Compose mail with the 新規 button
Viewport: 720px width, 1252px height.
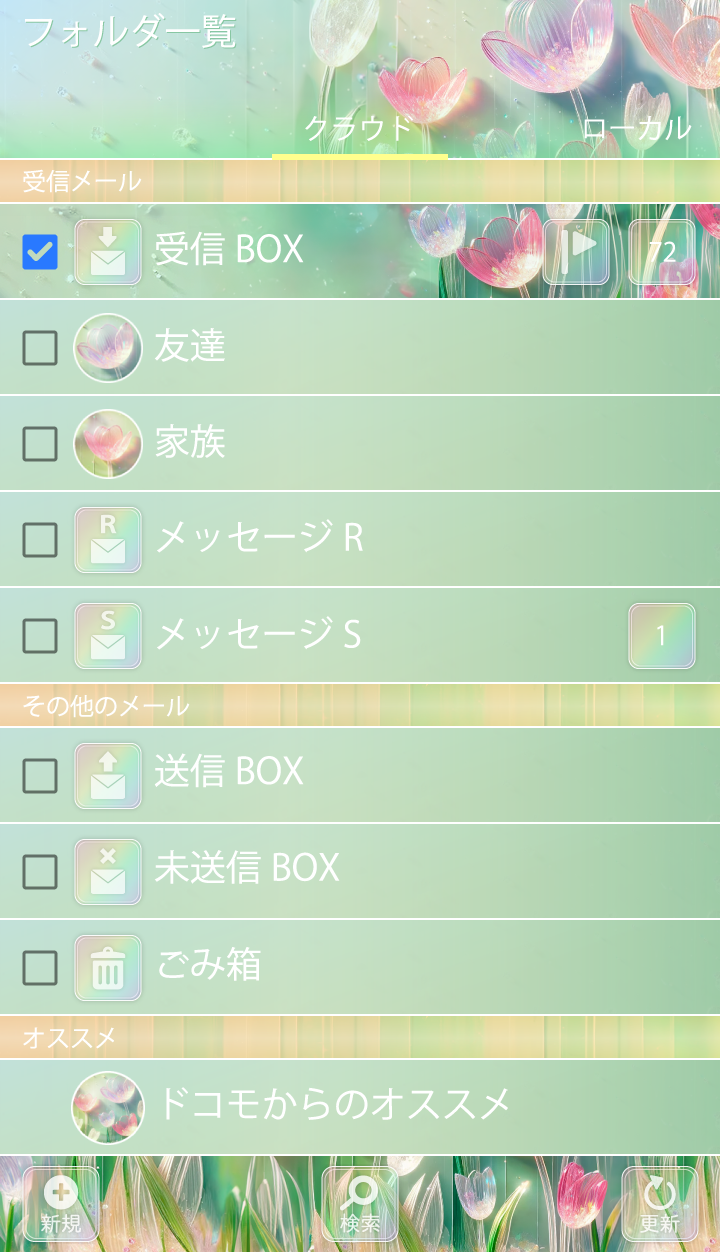61,1204
